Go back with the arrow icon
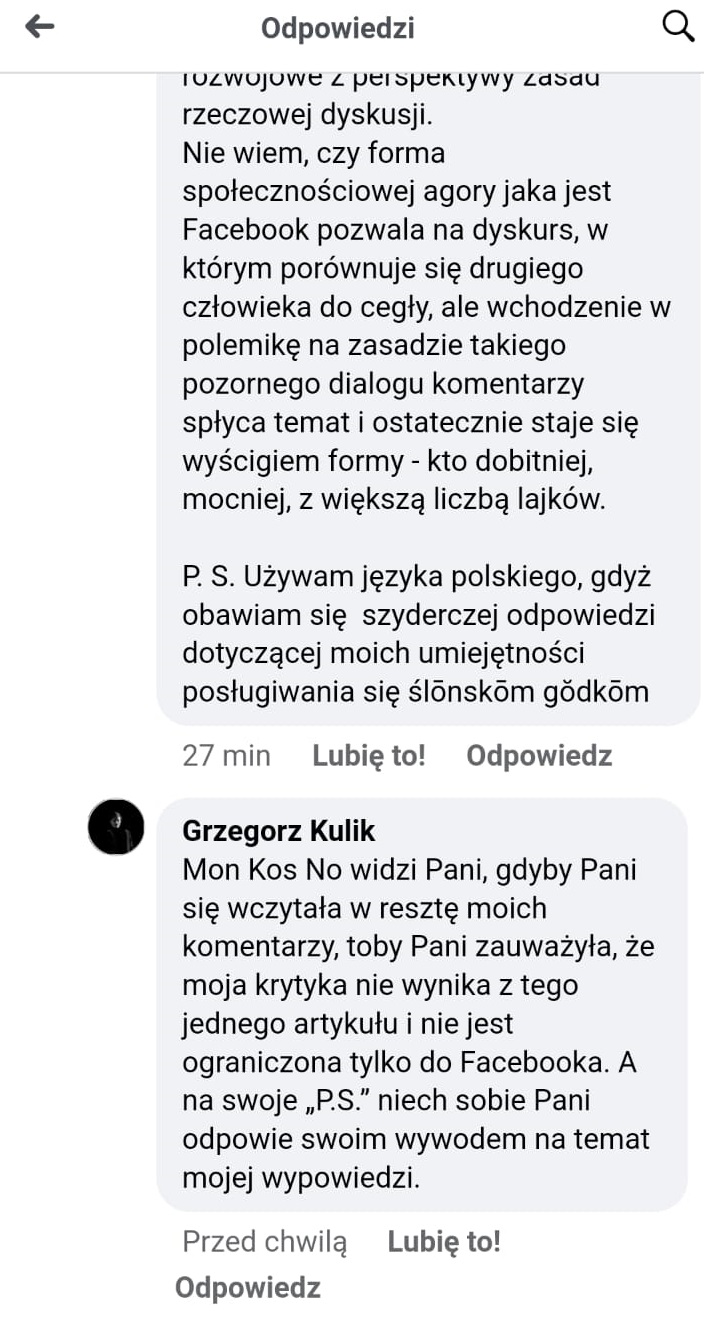 40,27
